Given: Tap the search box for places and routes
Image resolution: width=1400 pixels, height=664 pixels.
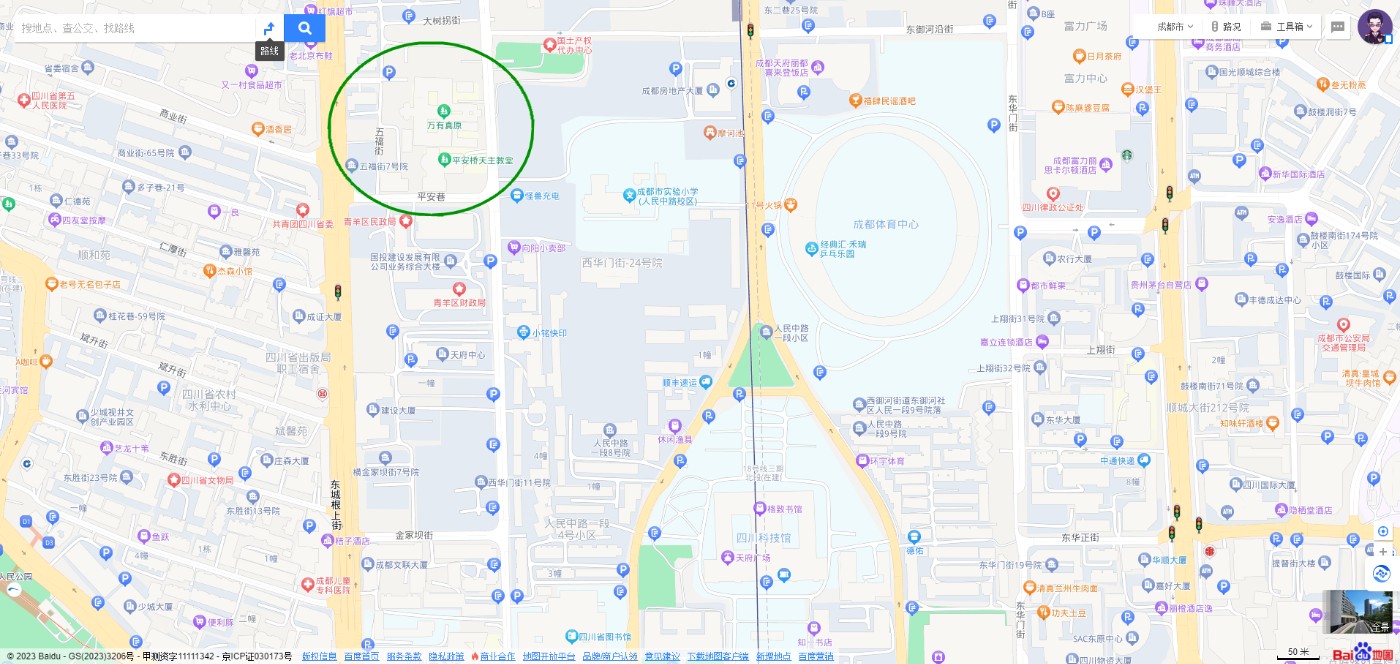Looking at the screenshot, I should [x=135, y=28].
